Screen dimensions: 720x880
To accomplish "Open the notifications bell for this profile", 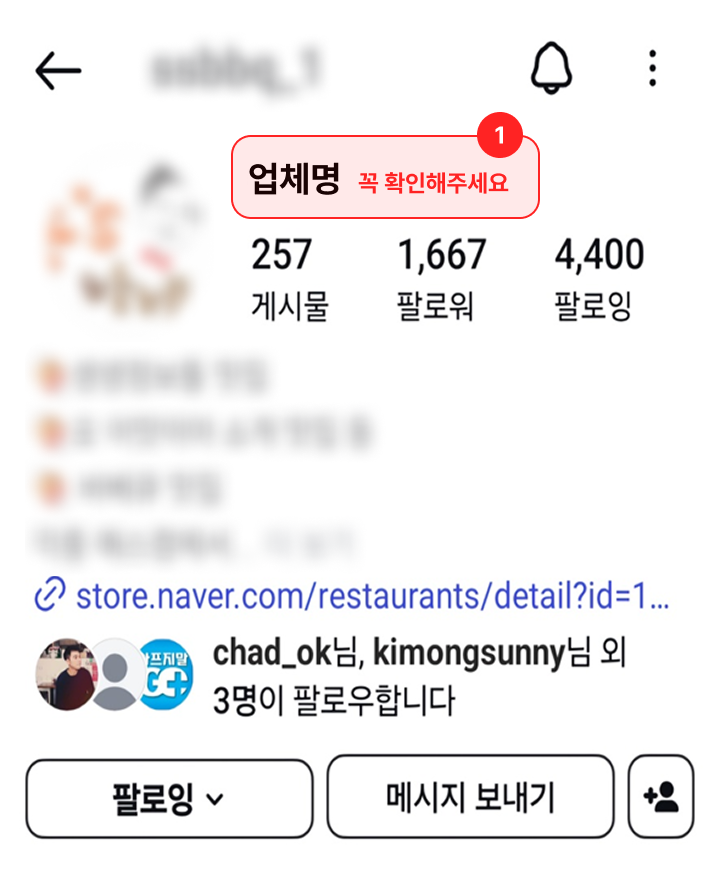I will (x=551, y=69).
